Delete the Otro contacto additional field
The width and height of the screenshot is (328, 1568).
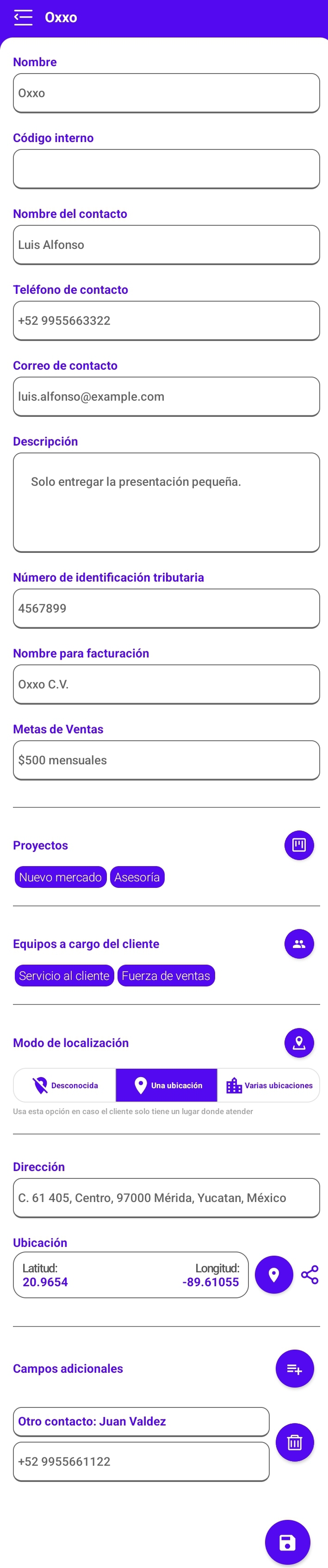pyautogui.click(x=295, y=1442)
